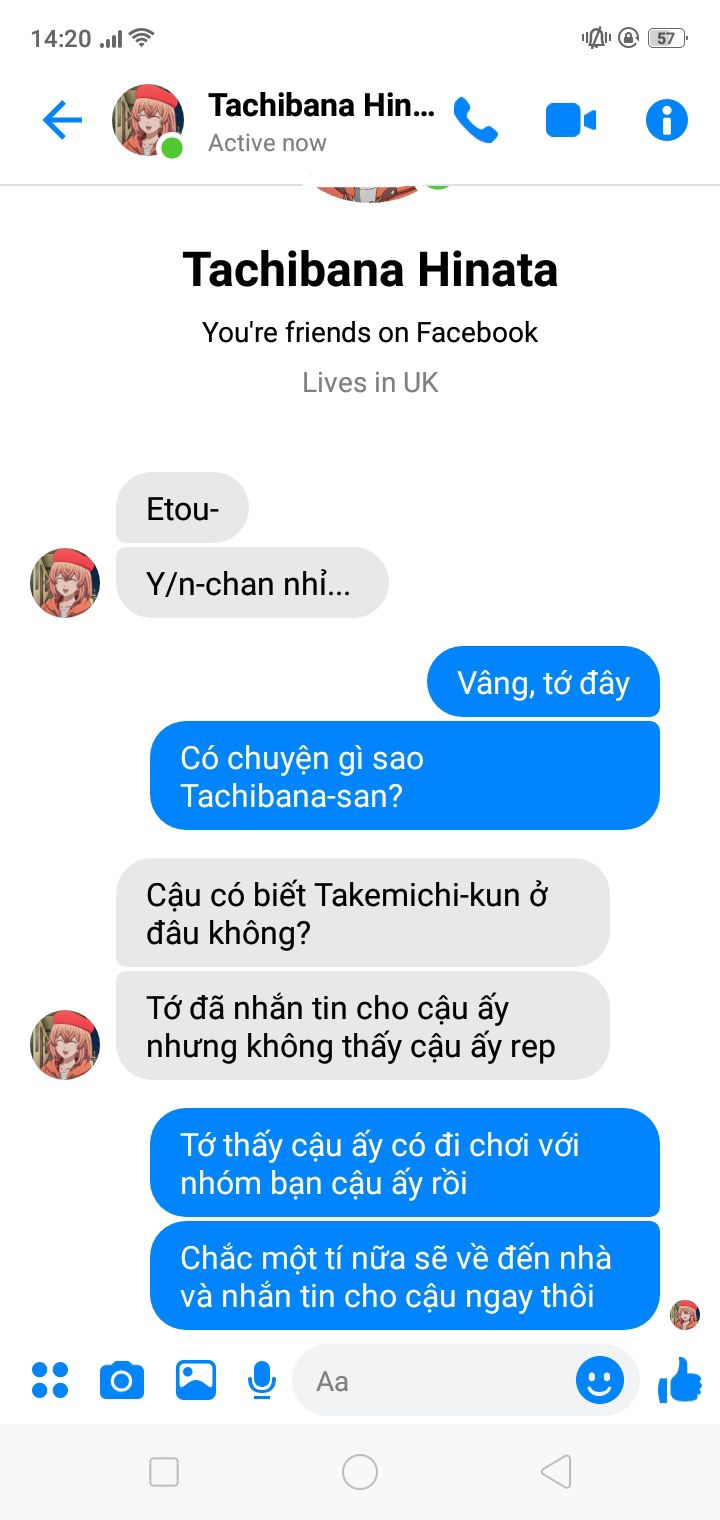720x1520 pixels.
Task: Send a thumbs-up like
Action: click(680, 1380)
